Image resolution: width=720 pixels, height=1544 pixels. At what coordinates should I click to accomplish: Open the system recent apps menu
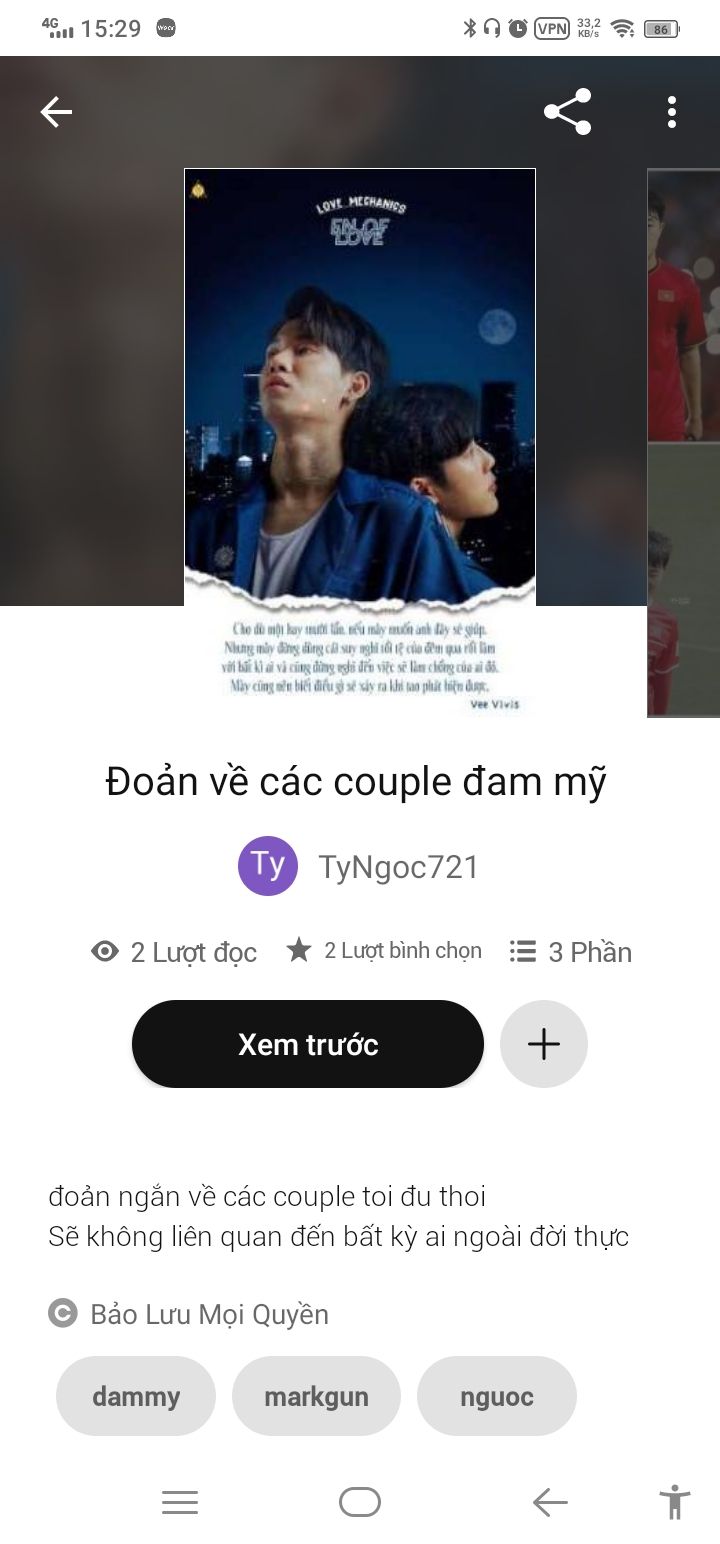point(180,1502)
